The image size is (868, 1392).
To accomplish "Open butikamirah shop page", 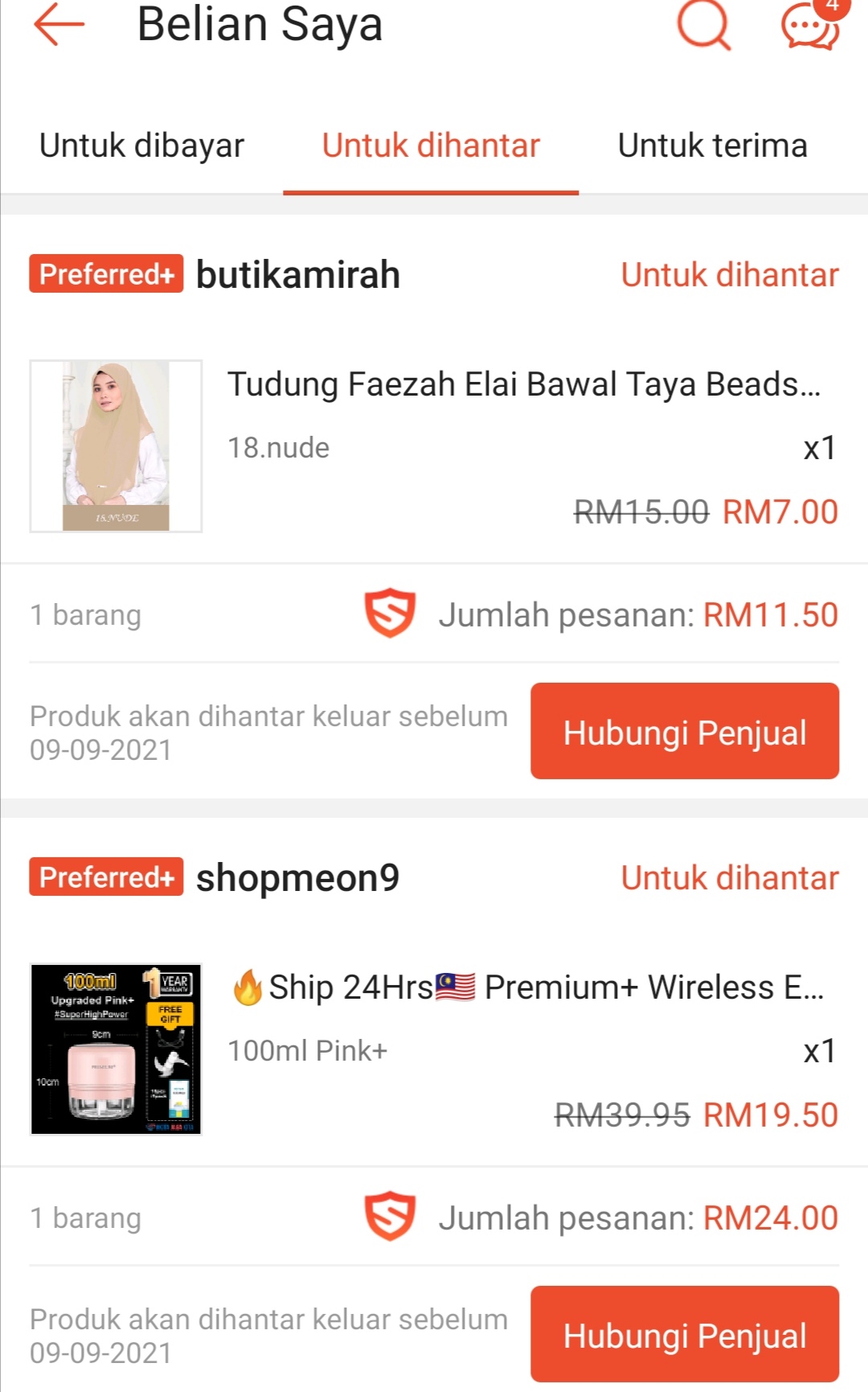I will [x=297, y=275].
